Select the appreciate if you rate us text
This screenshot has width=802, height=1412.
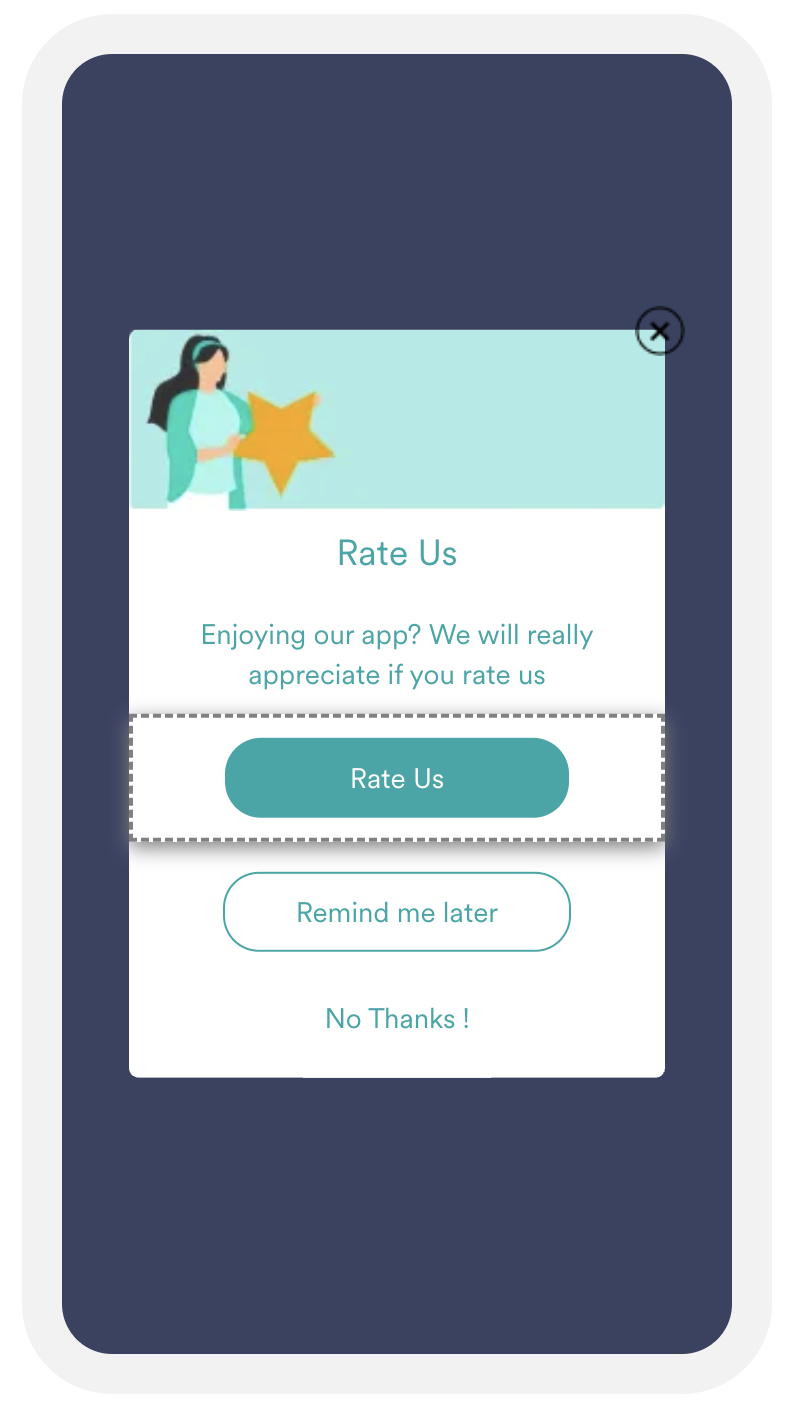point(396,675)
